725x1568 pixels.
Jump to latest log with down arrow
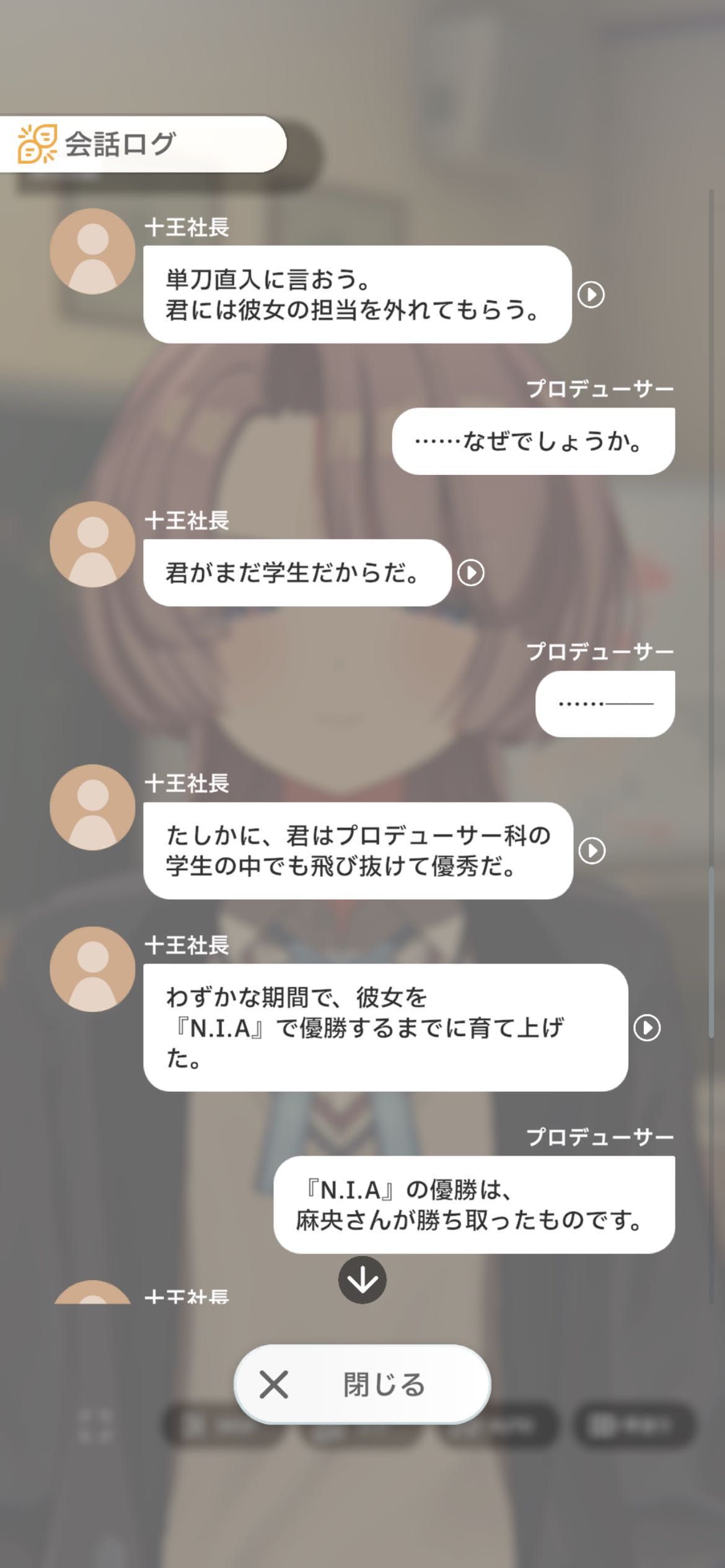click(x=362, y=1281)
